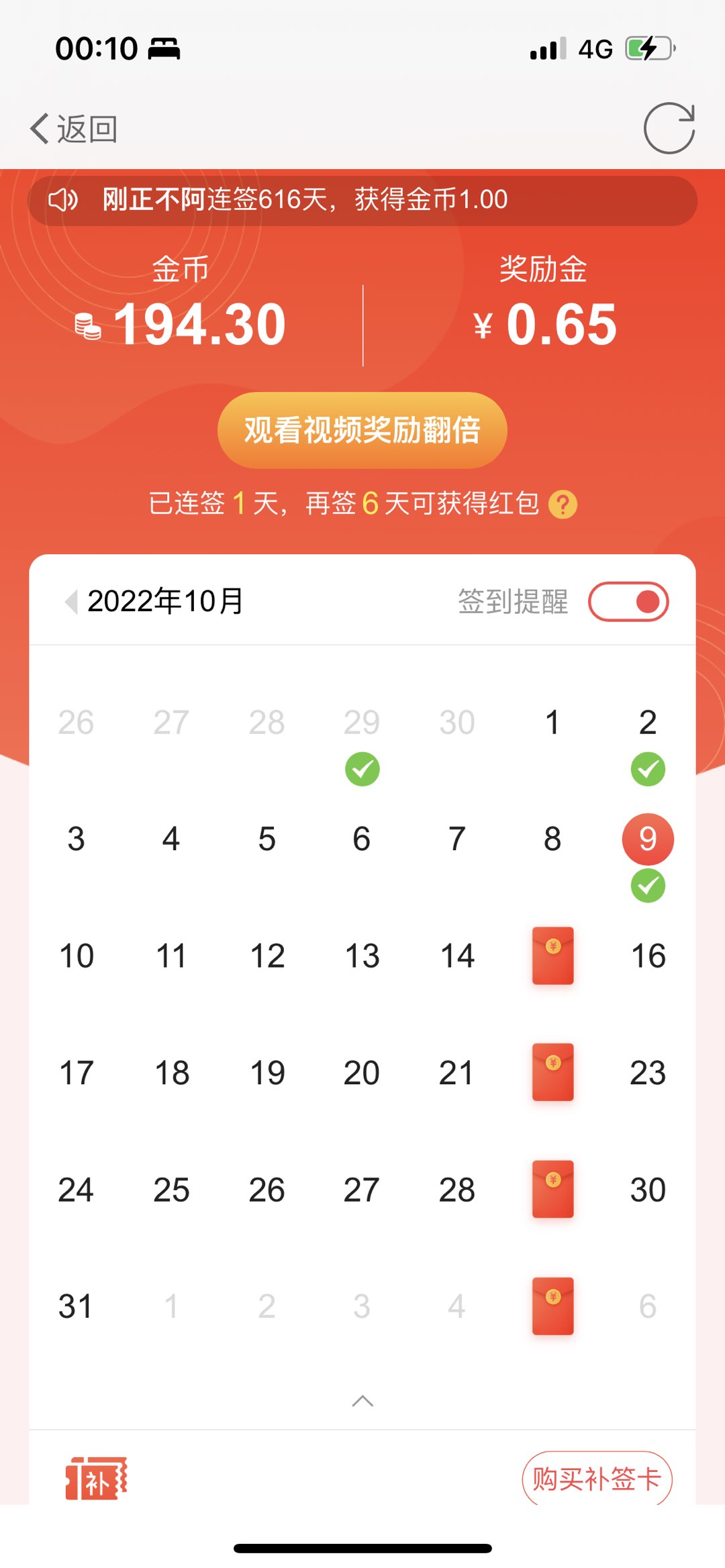This screenshot has height=1568, width=725.
Task: Go back with the 返回 button
Action: 74,129
